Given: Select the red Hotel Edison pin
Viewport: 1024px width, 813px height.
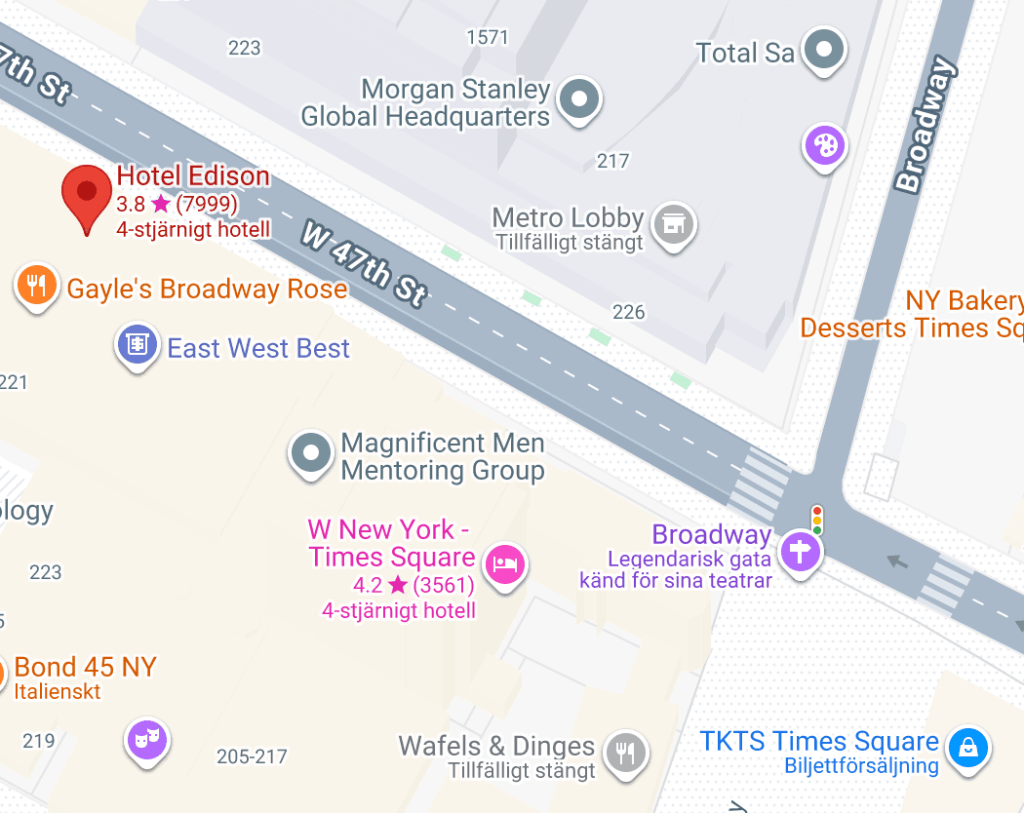Looking at the screenshot, I should click(x=86, y=193).
